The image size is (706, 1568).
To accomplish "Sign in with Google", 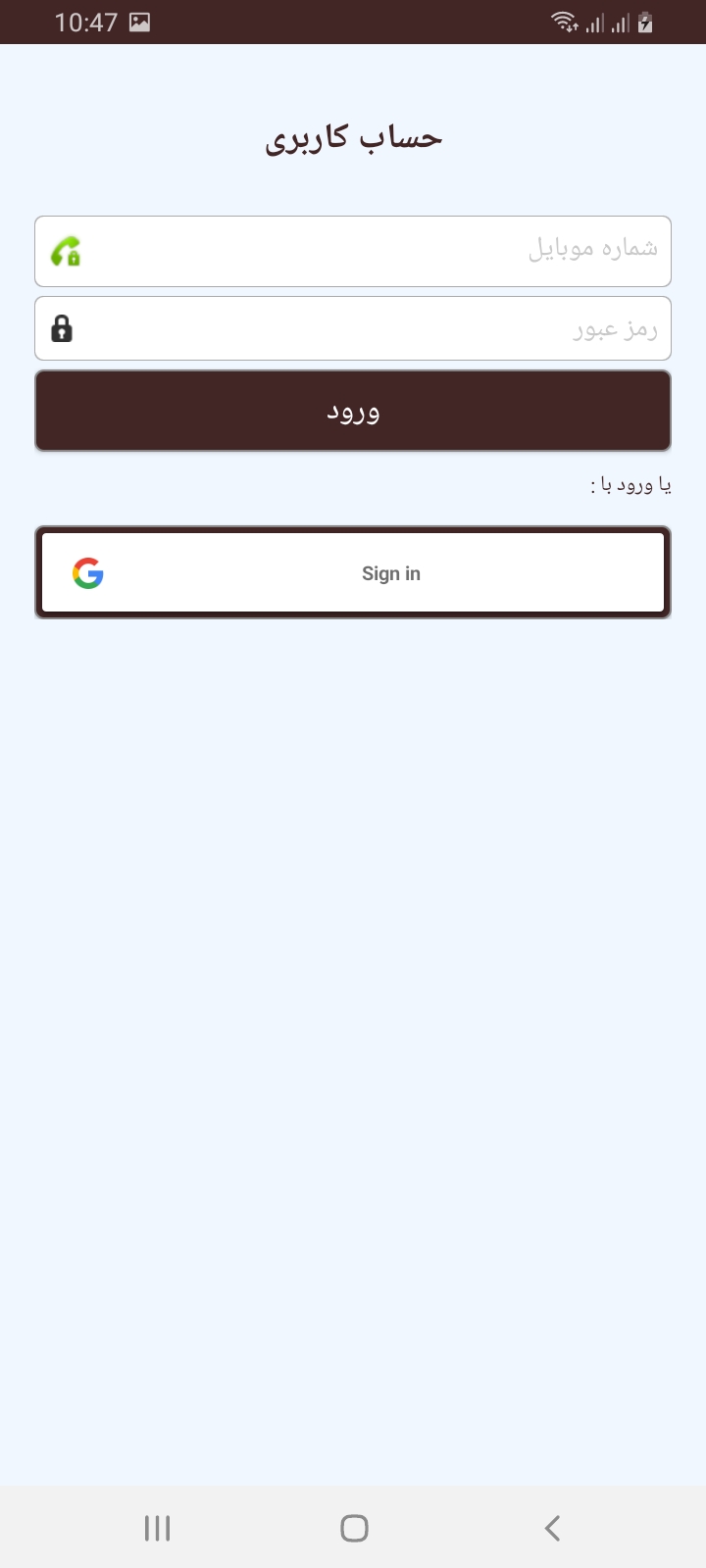I will tap(353, 573).
